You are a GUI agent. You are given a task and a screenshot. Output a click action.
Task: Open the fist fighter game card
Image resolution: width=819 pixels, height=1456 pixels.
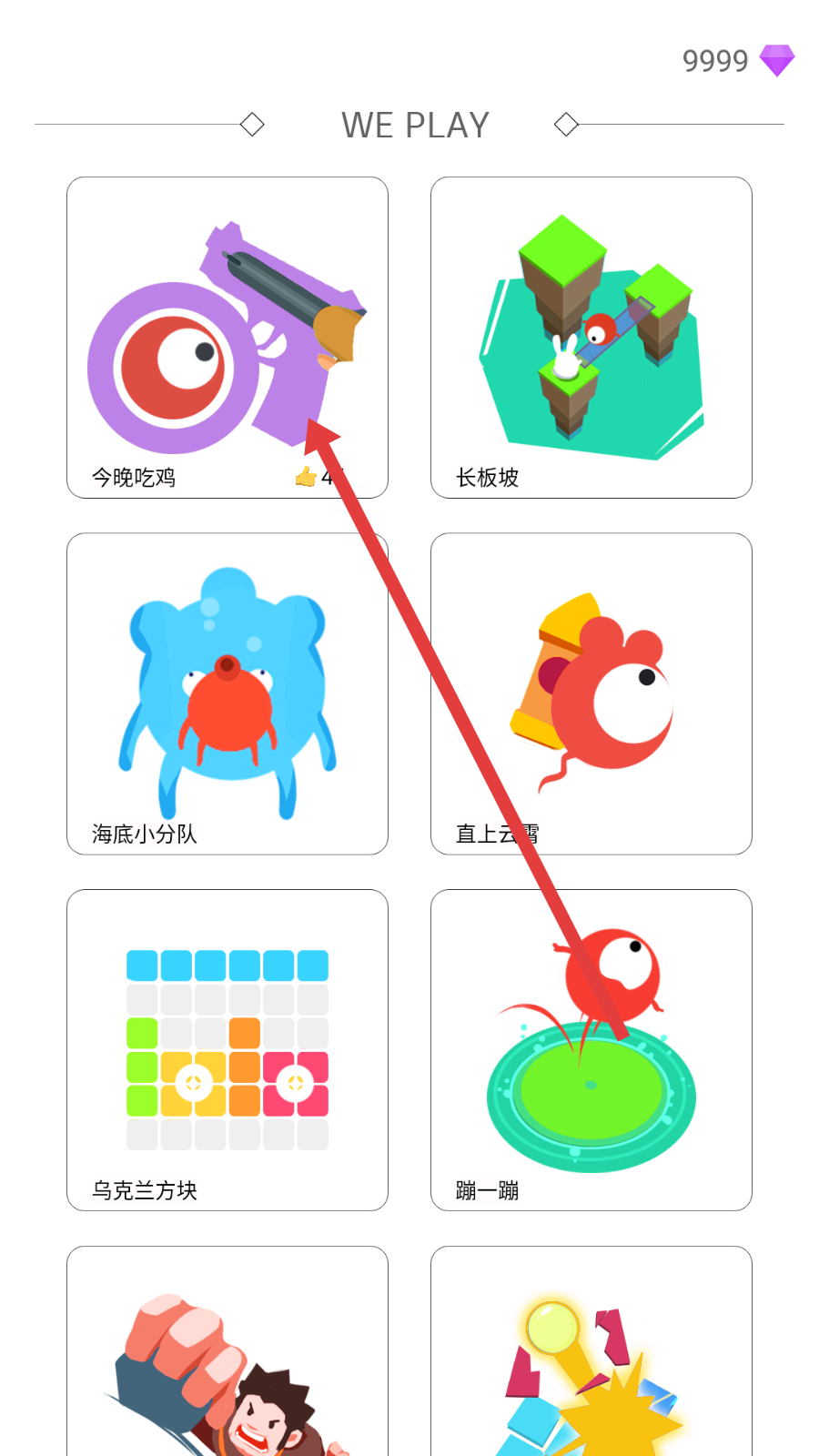227,1356
